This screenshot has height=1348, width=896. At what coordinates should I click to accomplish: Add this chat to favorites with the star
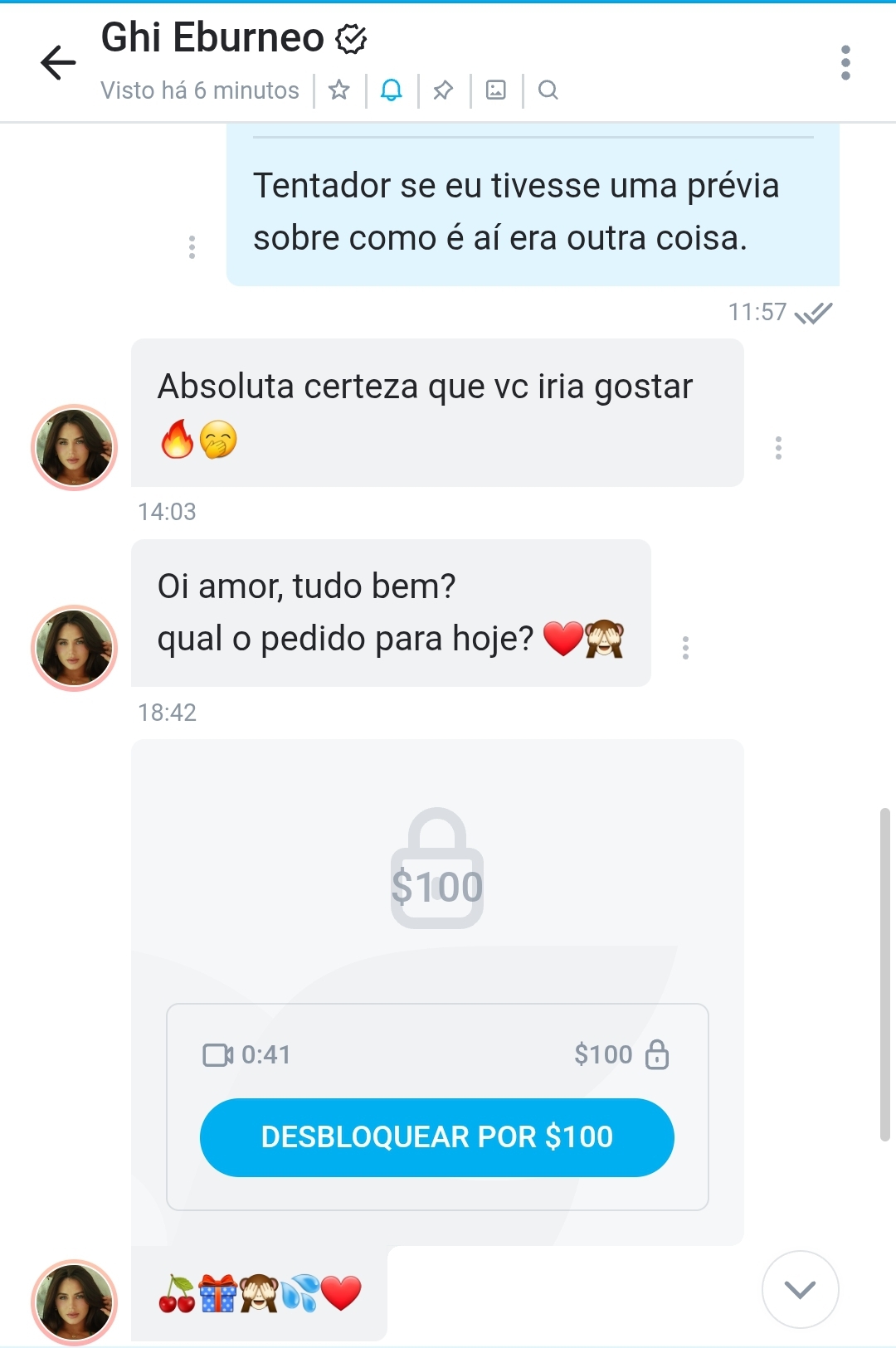339,90
